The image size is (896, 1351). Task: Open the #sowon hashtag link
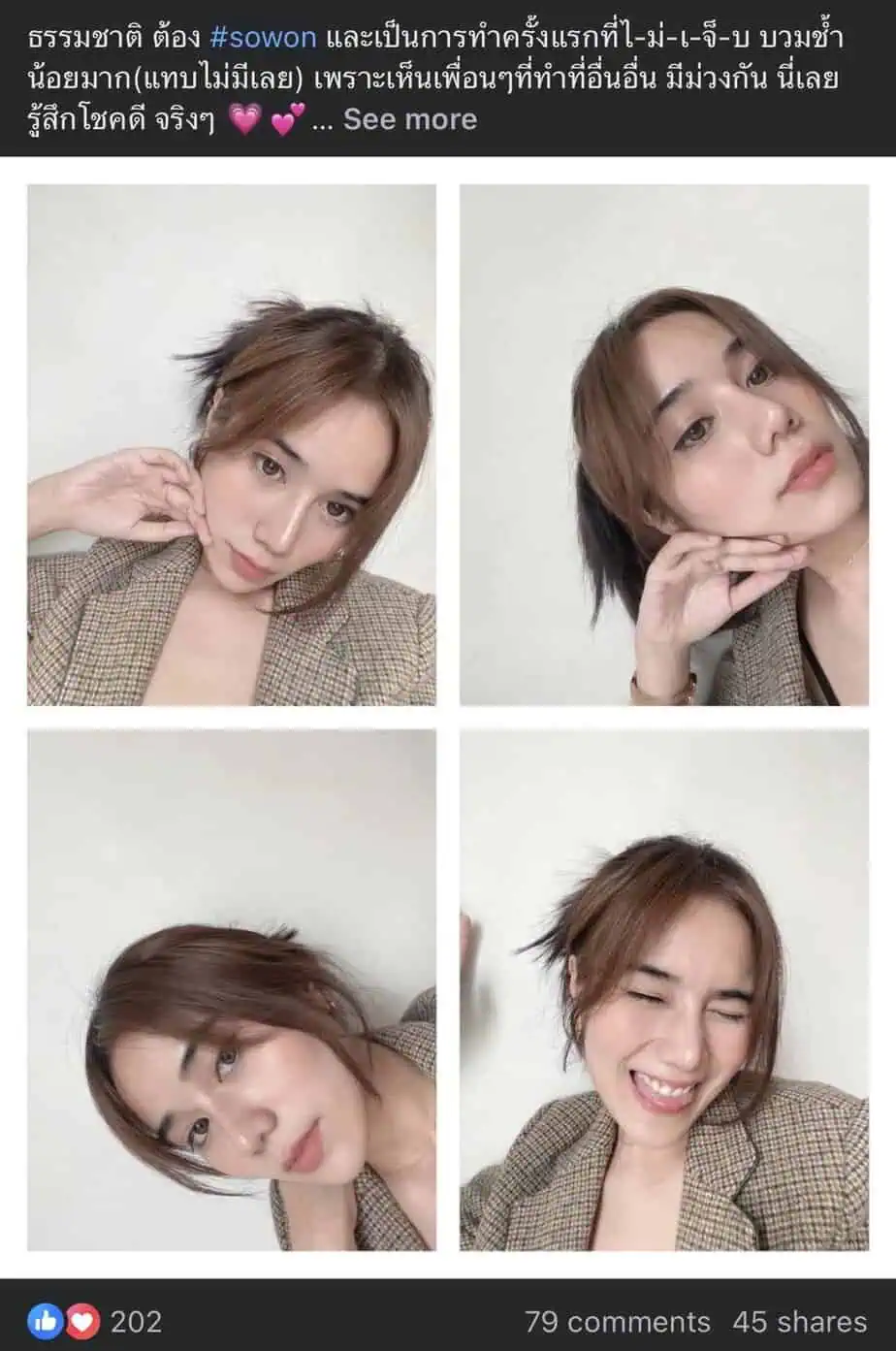[263, 38]
